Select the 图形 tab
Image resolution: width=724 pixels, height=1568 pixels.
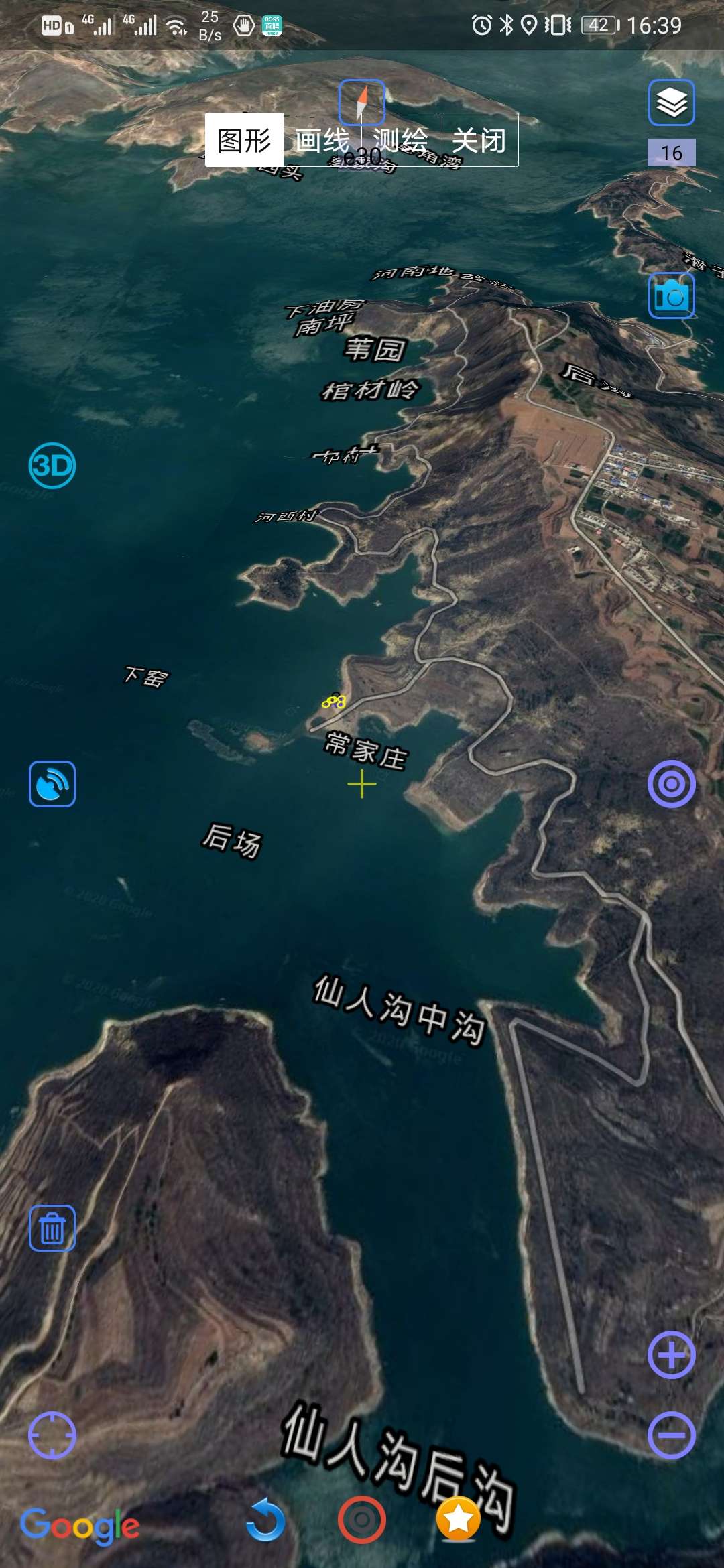coord(244,140)
